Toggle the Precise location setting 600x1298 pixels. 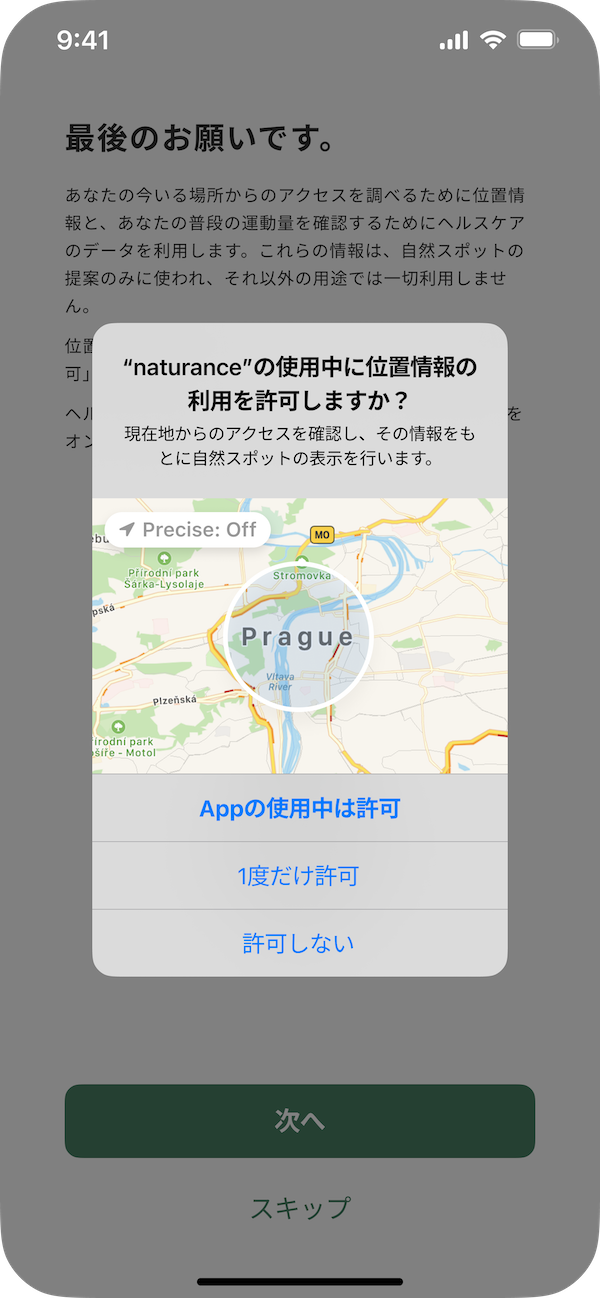point(188,530)
